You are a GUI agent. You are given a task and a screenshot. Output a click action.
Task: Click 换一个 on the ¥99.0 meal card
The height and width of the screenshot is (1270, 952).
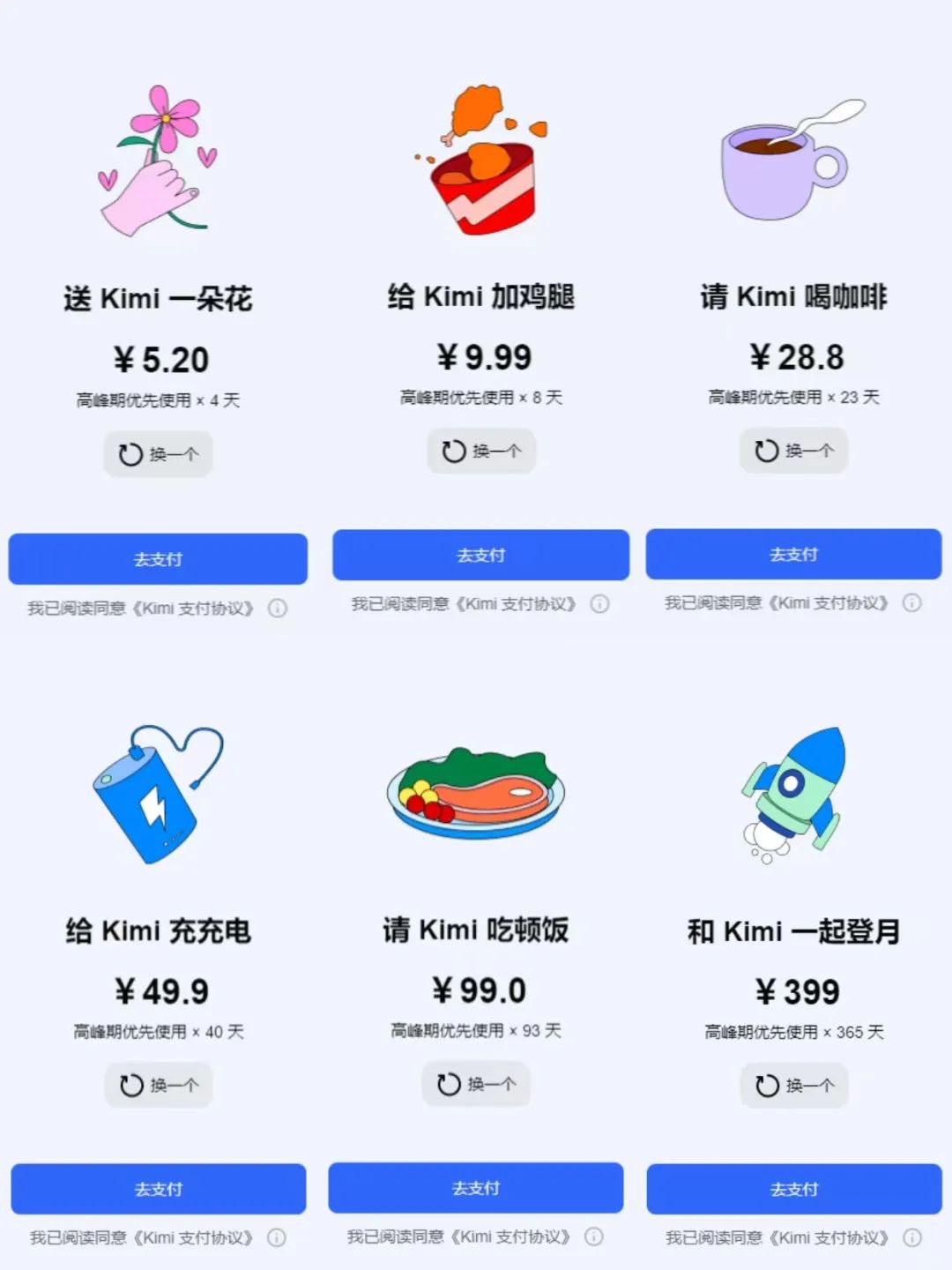click(475, 1085)
